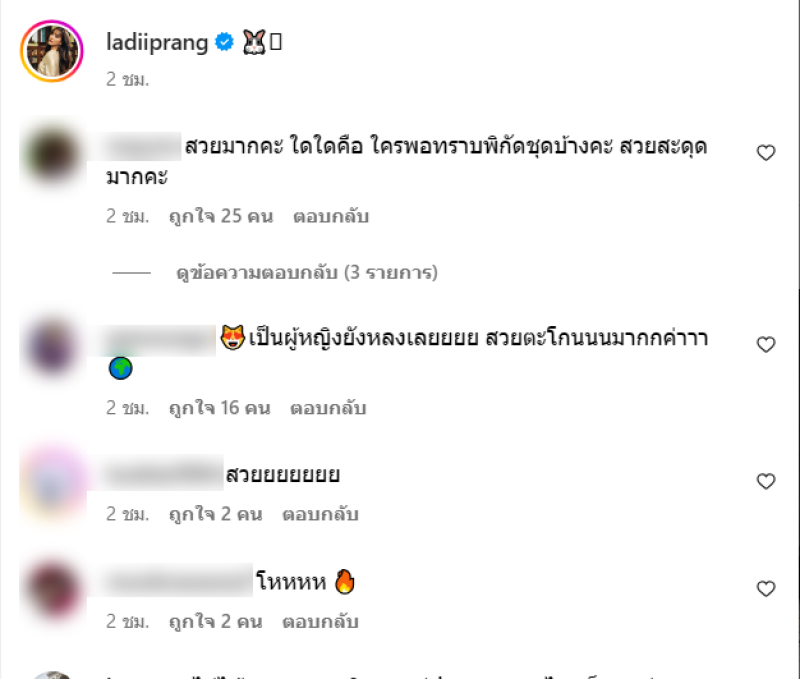Reply to the comment with 25 likes
The height and width of the screenshot is (679, 800).
click(330, 216)
